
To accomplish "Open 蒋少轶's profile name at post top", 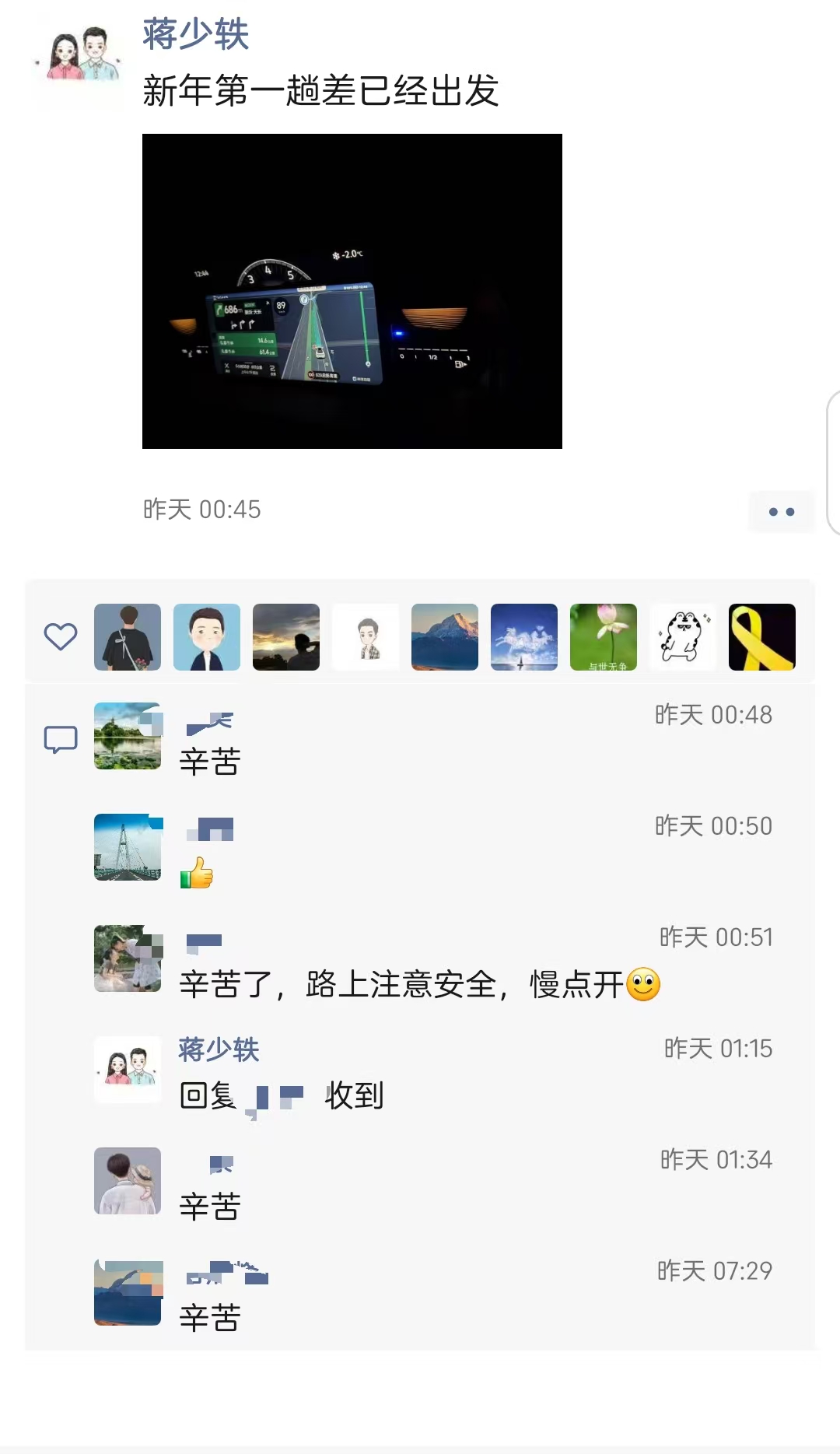I will coord(195,34).
